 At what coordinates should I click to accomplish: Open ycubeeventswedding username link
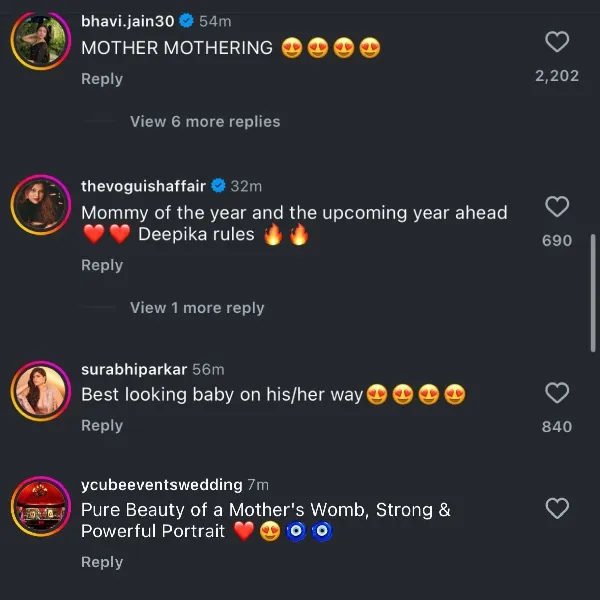tap(161, 484)
